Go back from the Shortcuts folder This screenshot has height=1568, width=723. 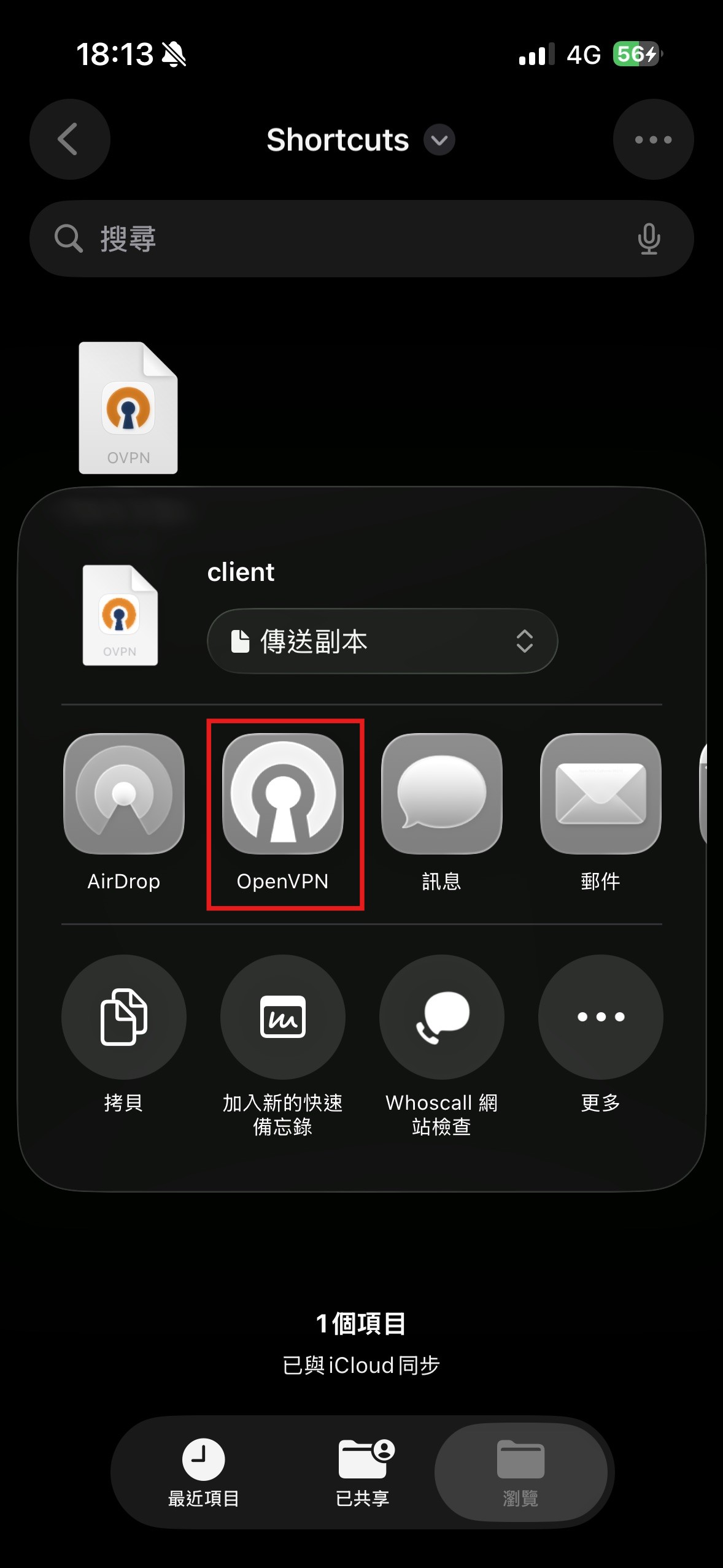tap(69, 139)
